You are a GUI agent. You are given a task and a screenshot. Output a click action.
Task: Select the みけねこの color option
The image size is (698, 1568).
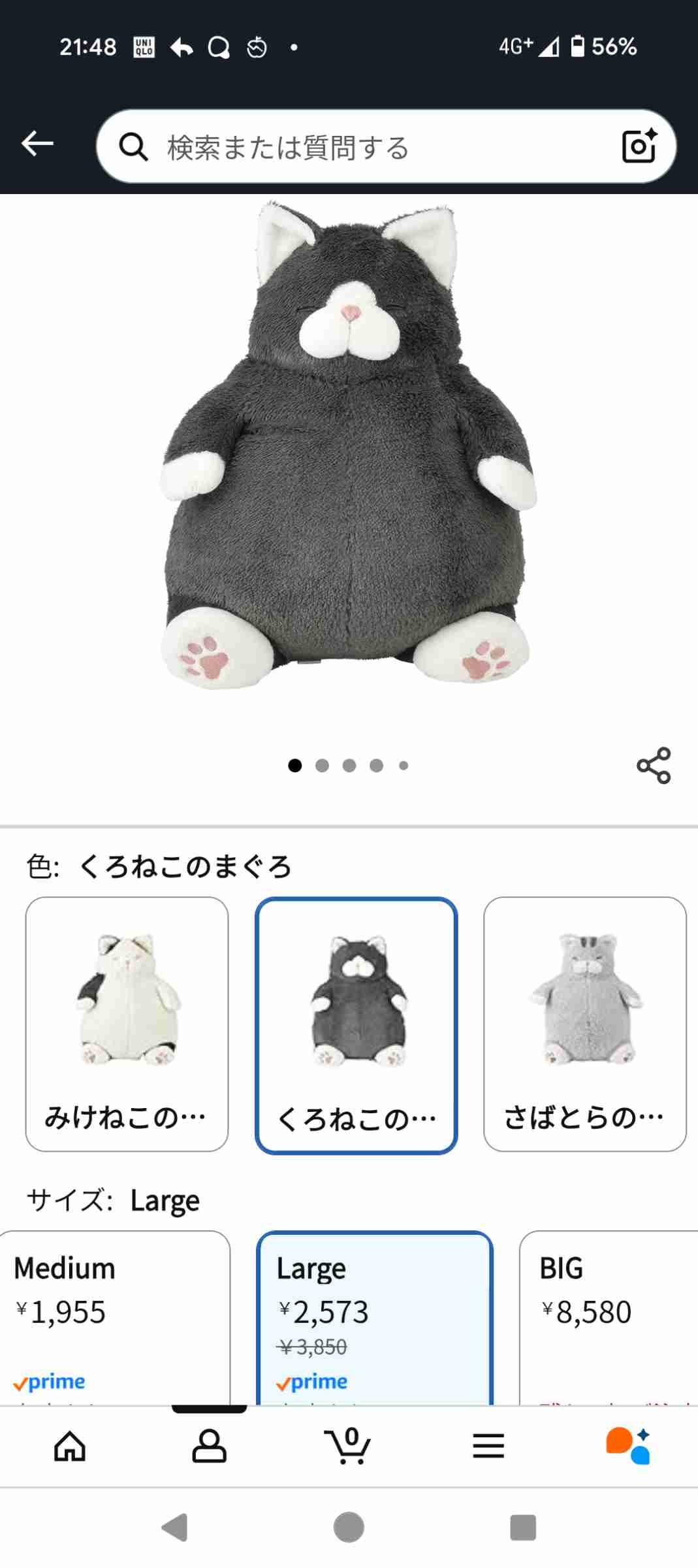point(127,1024)
